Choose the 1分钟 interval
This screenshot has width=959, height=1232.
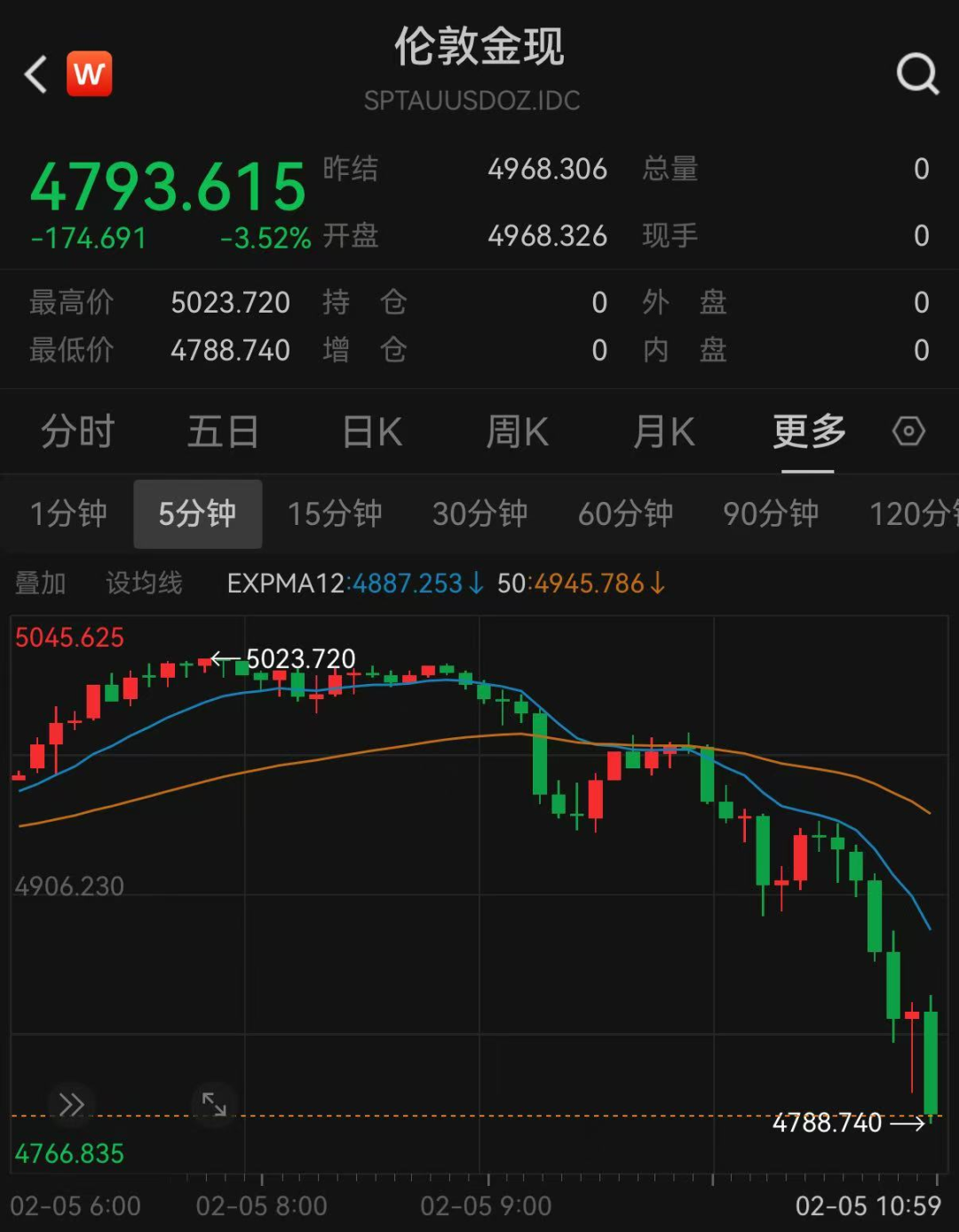(x=68, y=514)
